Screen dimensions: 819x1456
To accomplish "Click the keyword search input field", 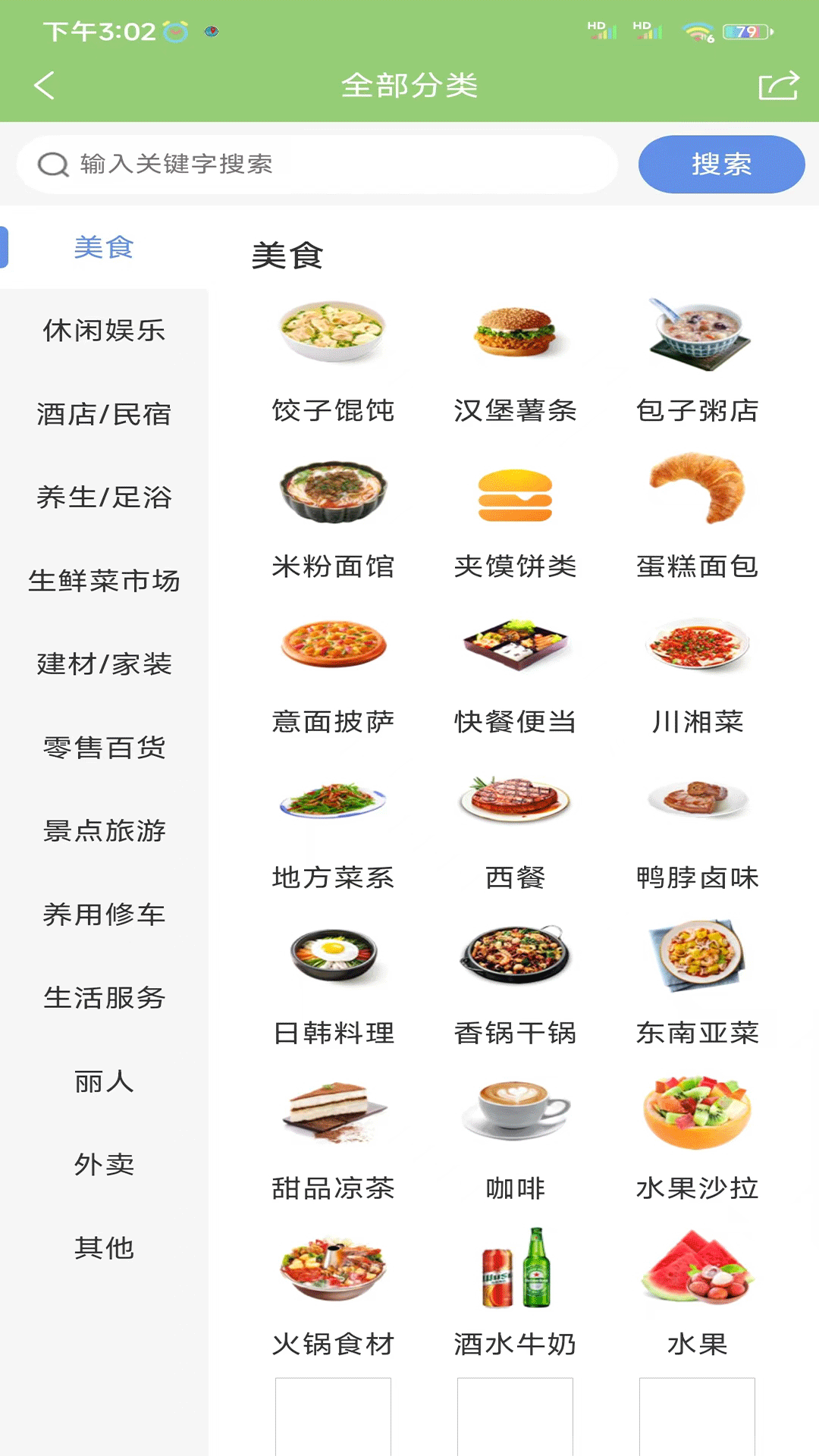I will click(x=318, y=163).
